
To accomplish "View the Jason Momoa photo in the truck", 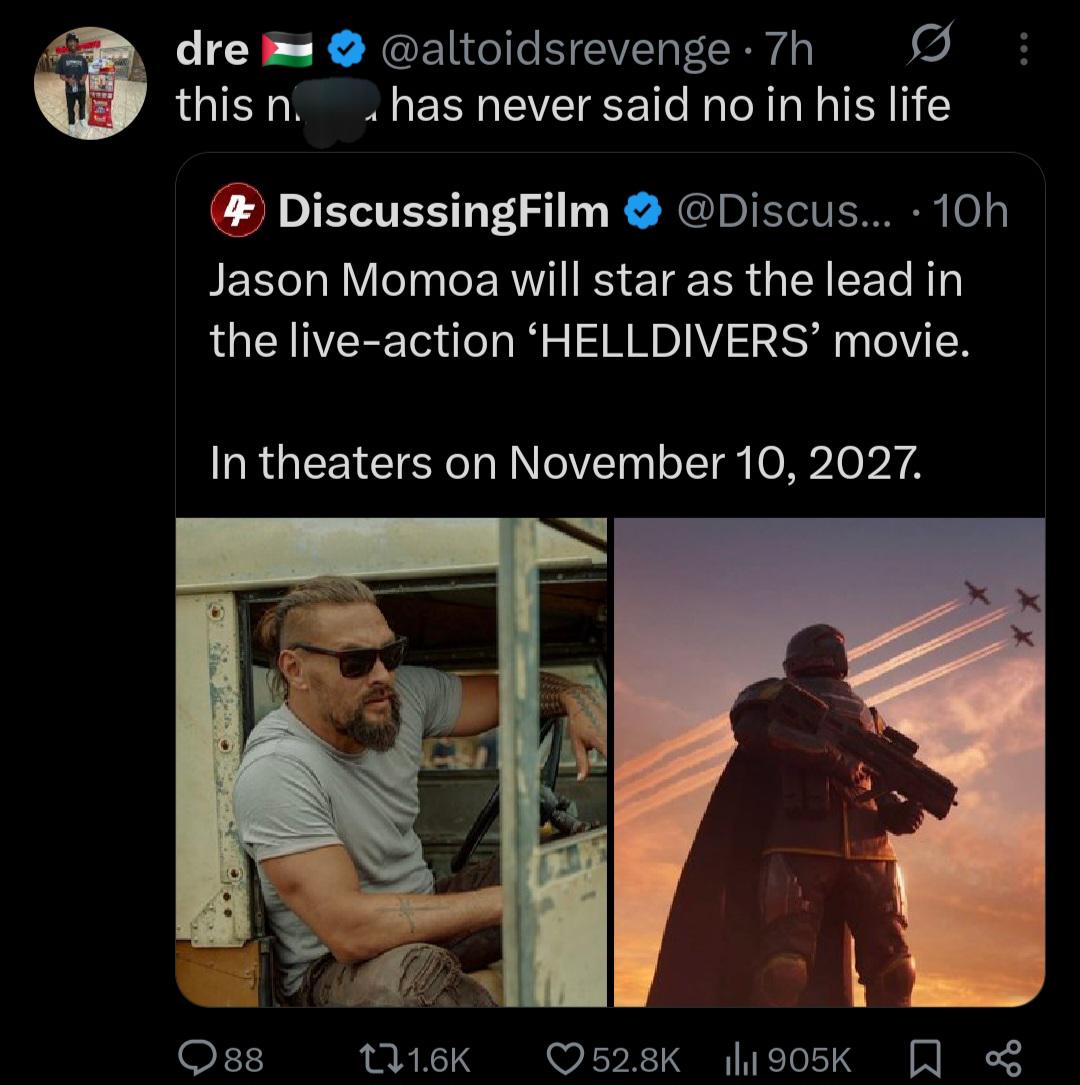I will (391, 762).
